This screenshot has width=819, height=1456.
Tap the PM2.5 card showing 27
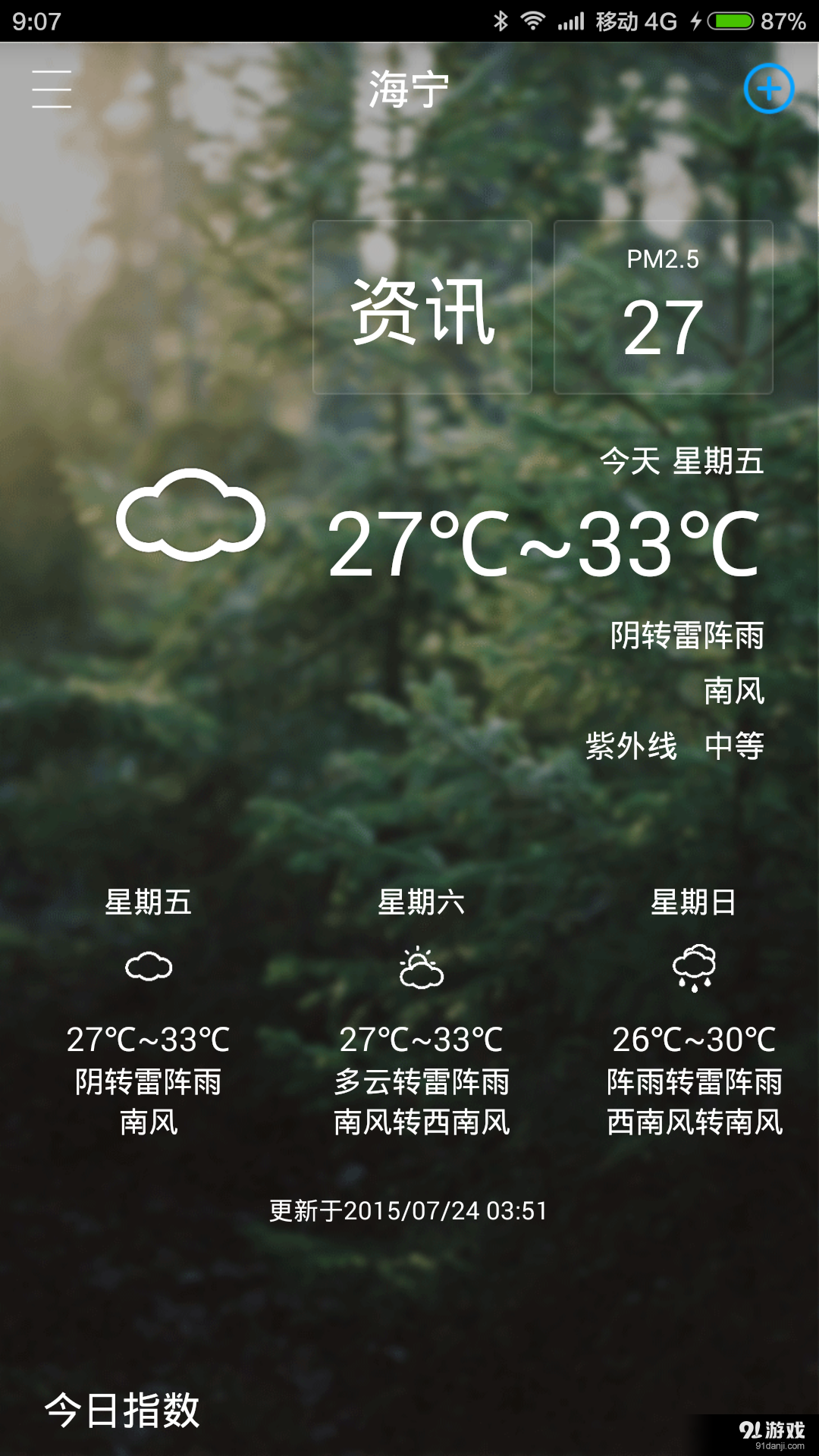[663, 306]
